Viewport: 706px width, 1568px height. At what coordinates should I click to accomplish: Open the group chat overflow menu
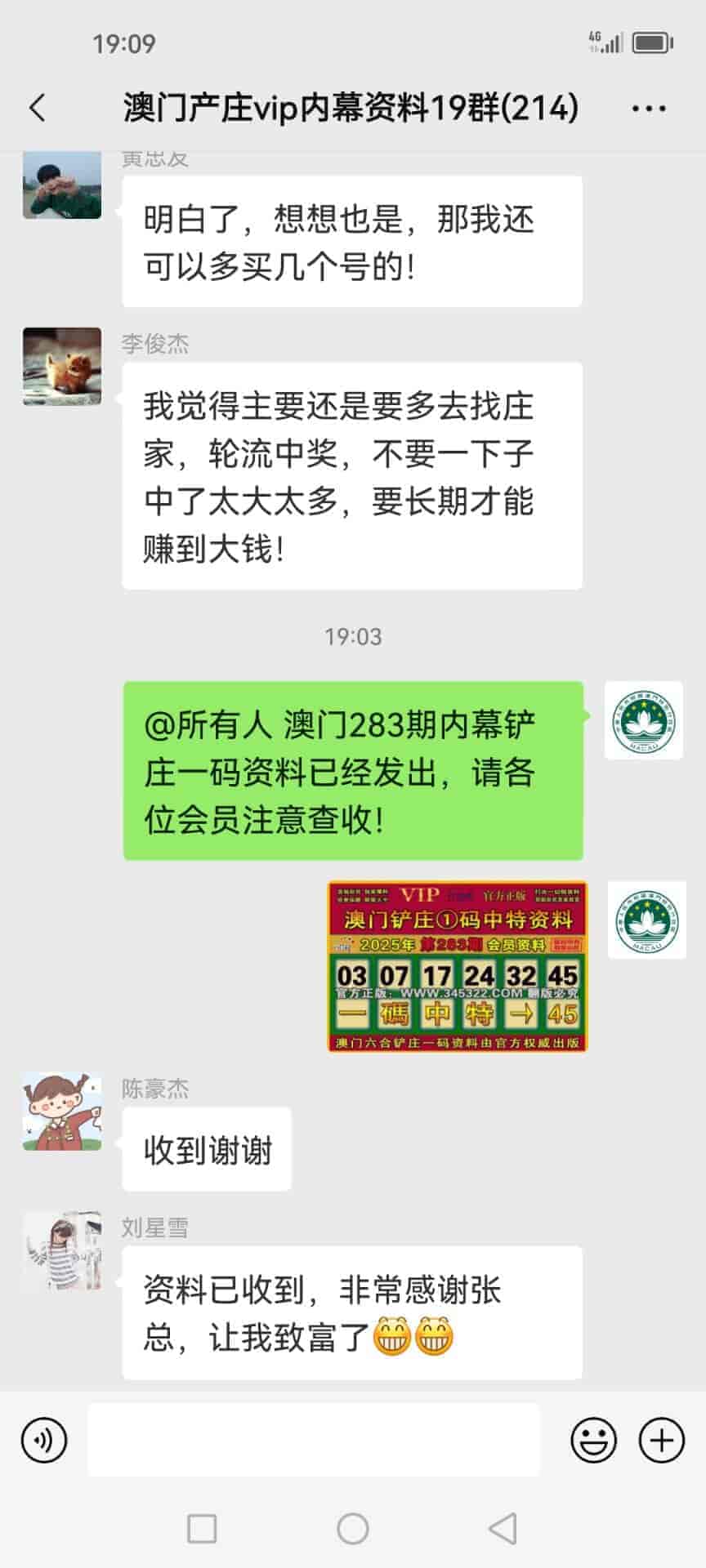[649, 108]
